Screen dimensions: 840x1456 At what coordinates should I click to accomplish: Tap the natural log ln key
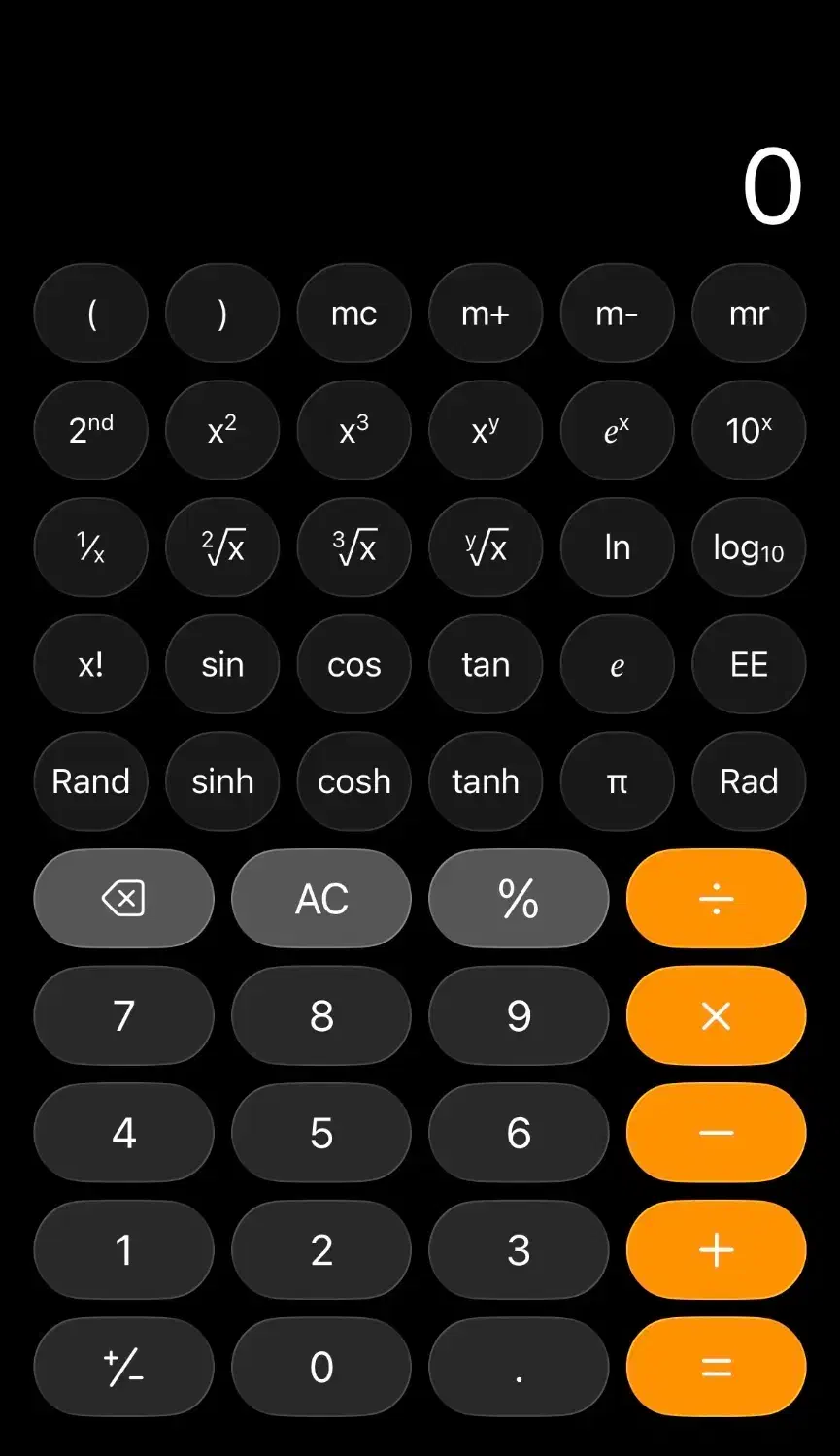click(x=617, y=547)
